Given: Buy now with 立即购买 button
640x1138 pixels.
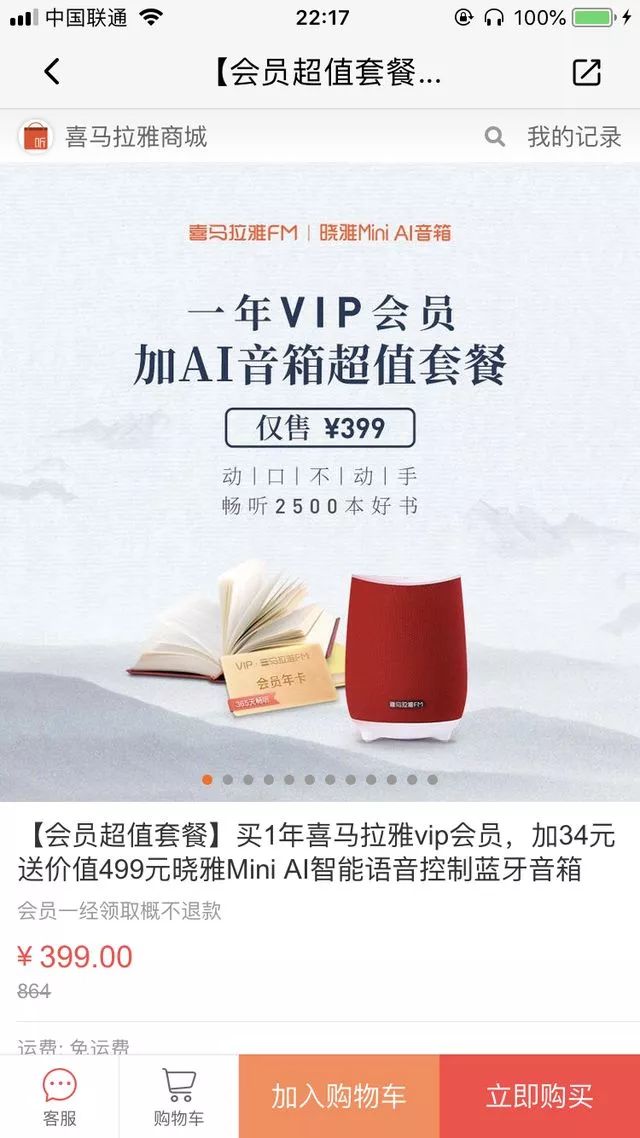Looking at the screenshot, I should 539,1096.
